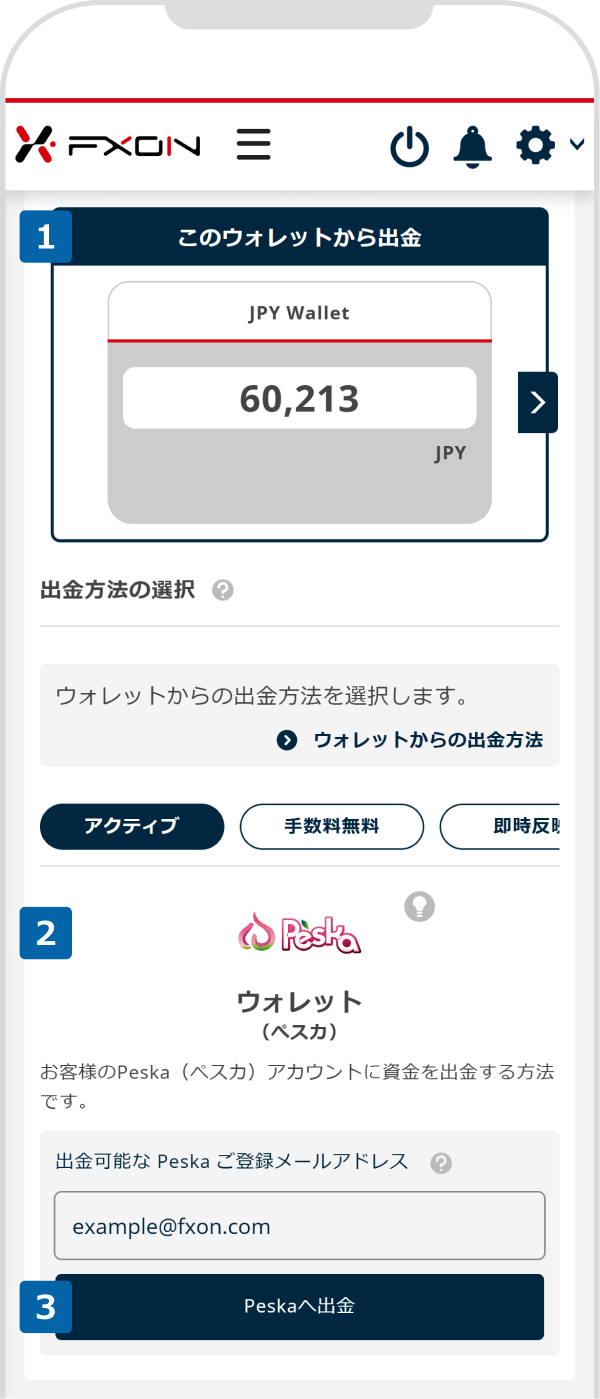Open ウォレットからの出金方法 link
600x1399 pixels.
(x=412, y=740)
